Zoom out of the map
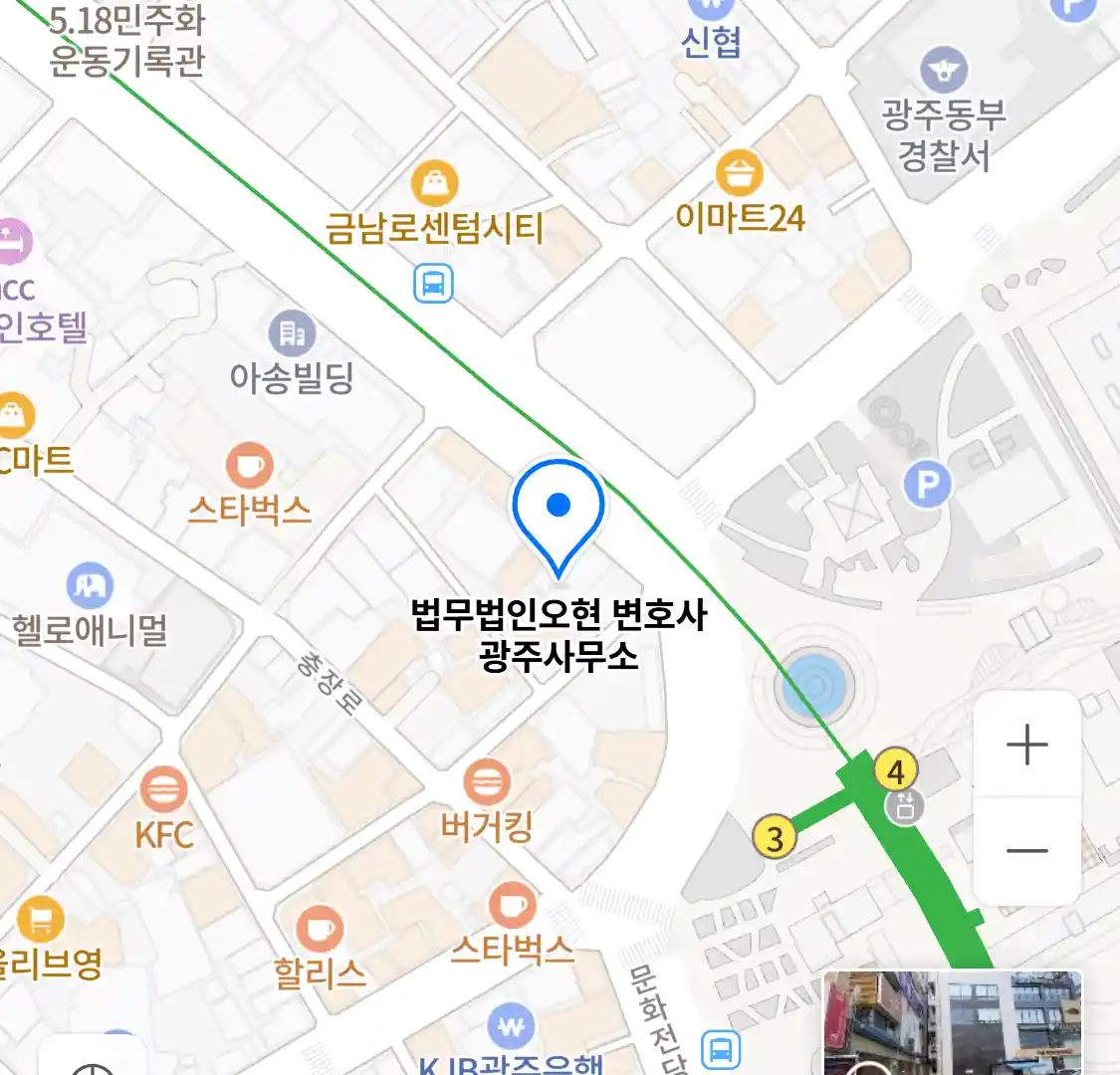 click(1026, 851)
